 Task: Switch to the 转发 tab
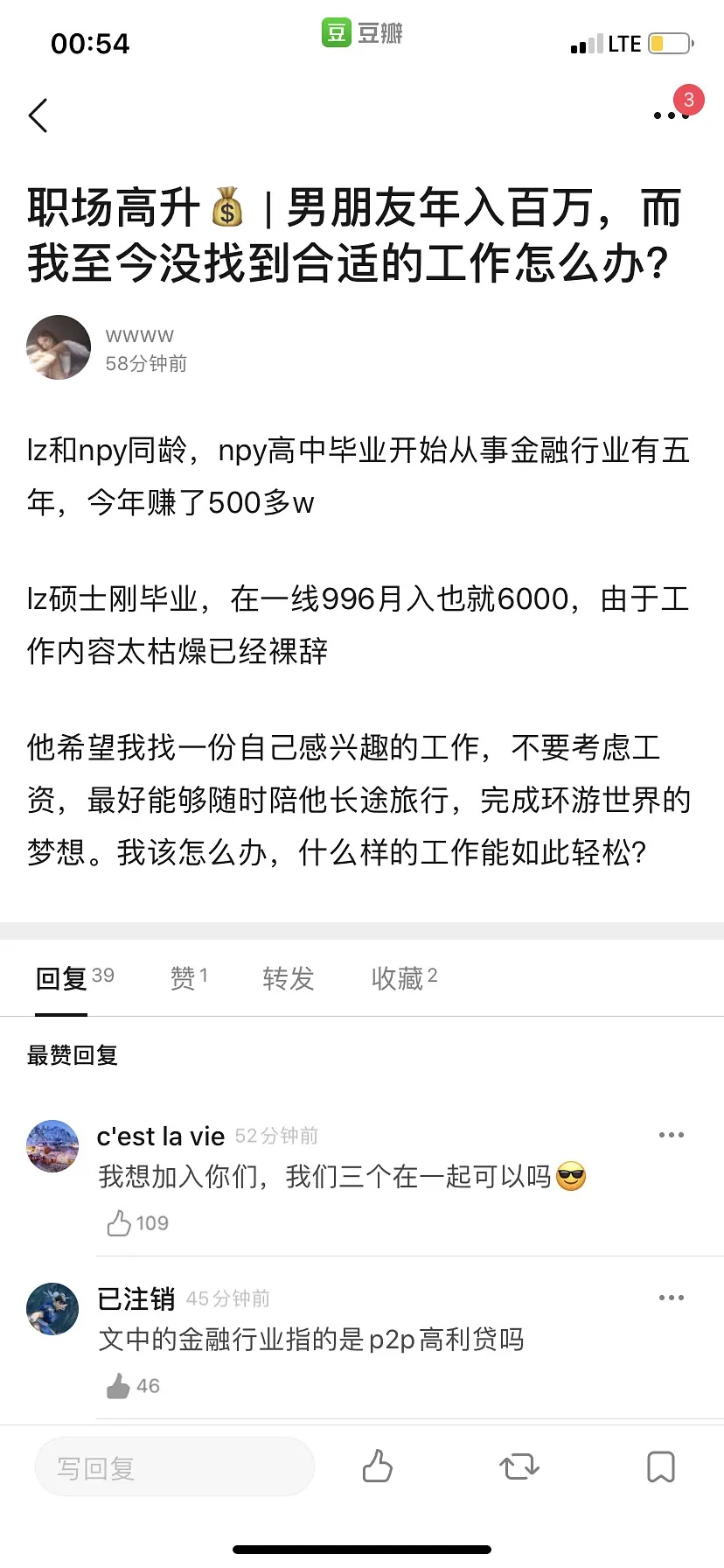pyautogui.click(x=288, y=977)
